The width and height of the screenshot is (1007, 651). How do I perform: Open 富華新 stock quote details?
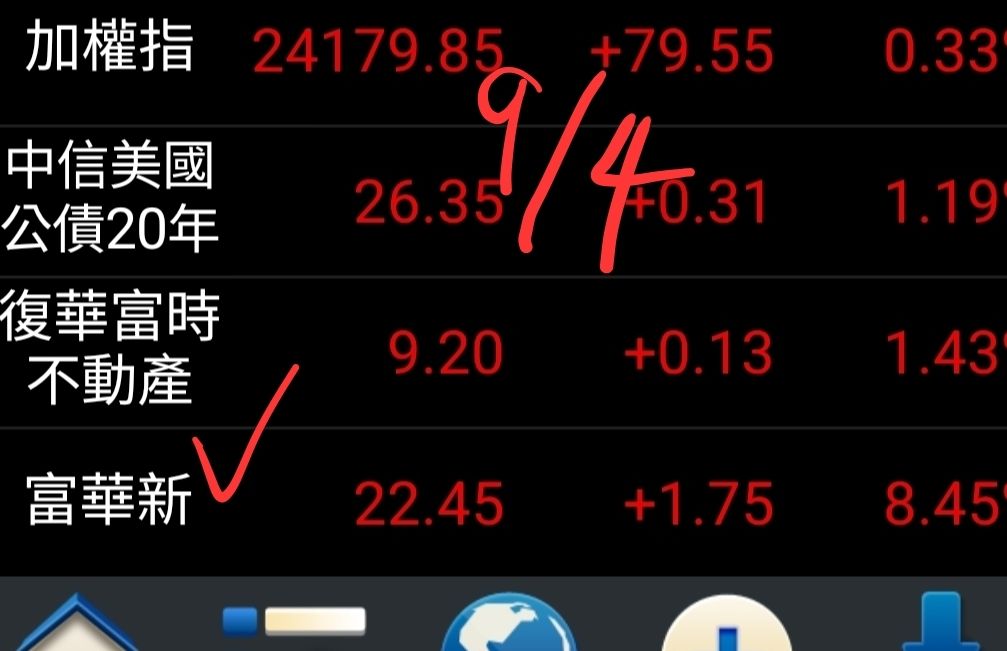point(110,502)
